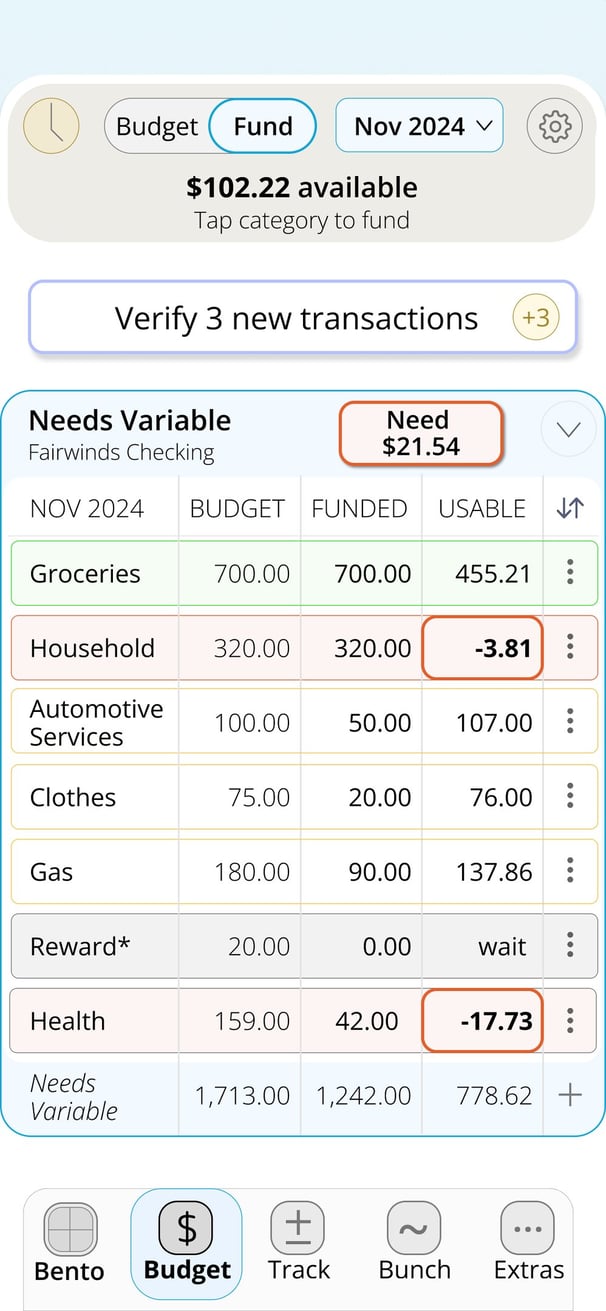The height and width of the screenshot is (1311, 606).
Task: Switch to the Track tab
Action: tap(298, 1243)
